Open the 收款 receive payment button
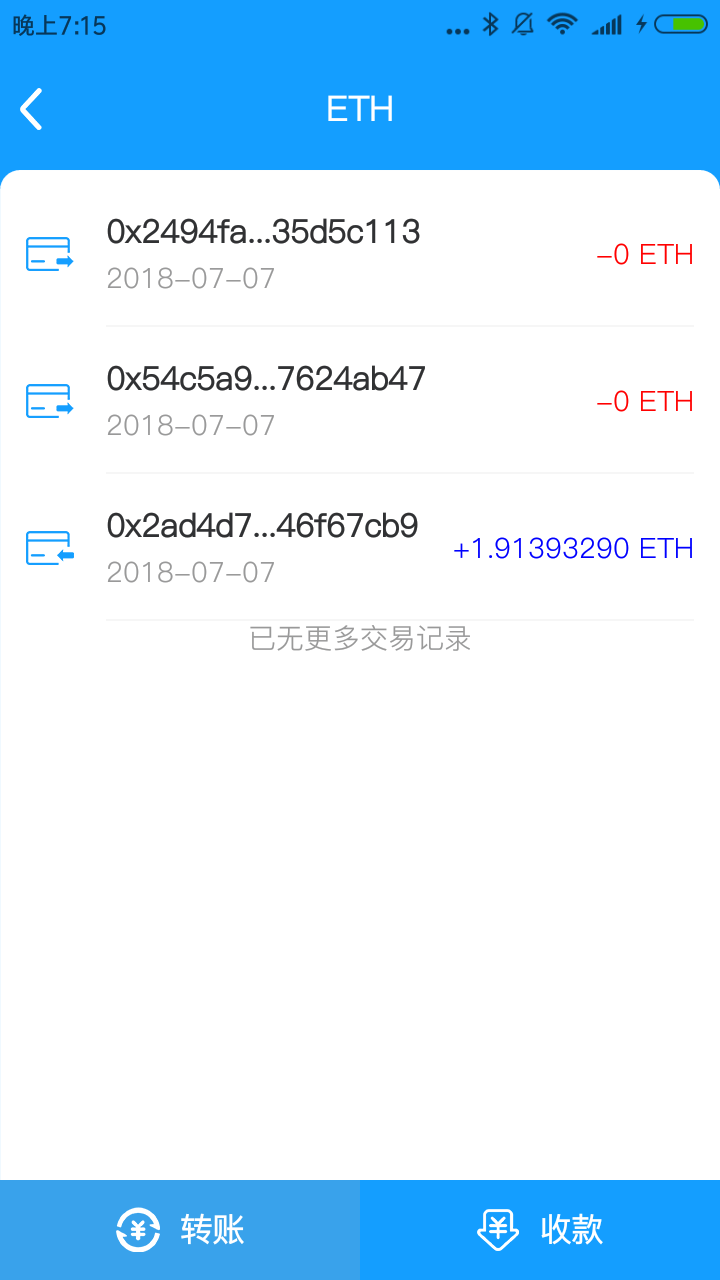 click(x=540, y=1229)
